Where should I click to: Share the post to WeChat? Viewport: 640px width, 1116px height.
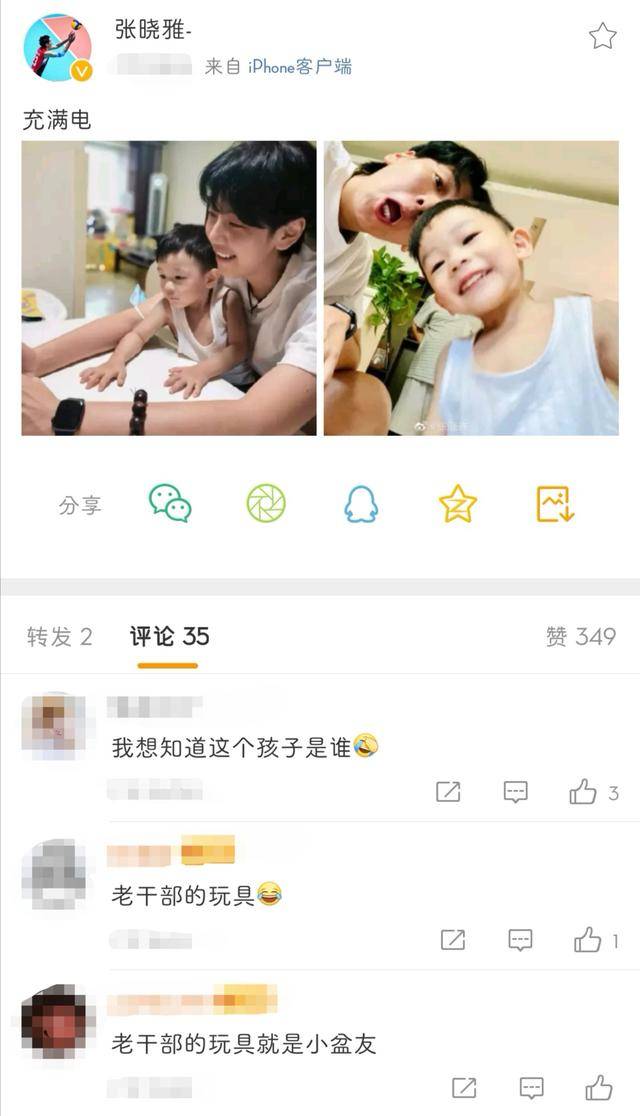(170, 503)
